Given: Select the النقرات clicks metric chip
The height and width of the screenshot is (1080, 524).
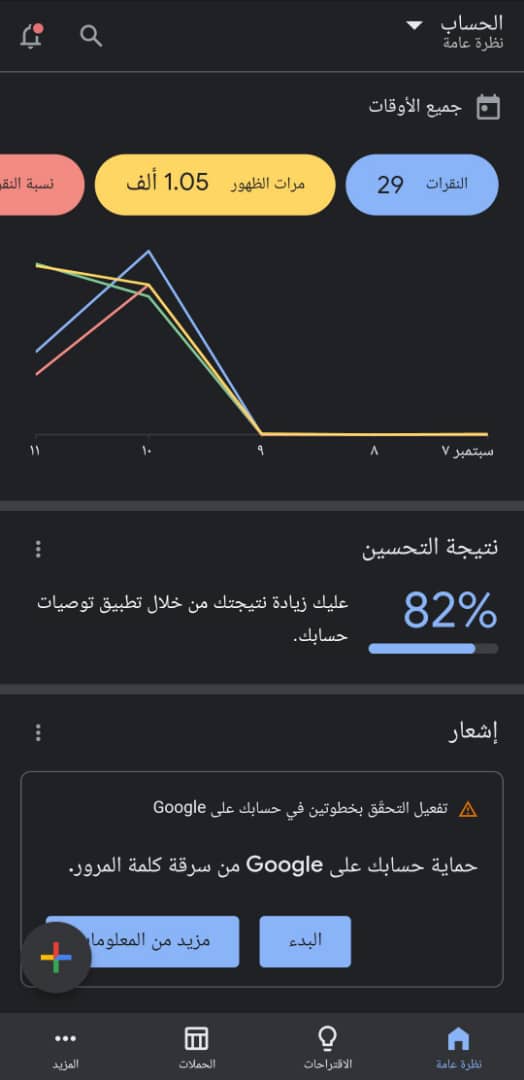Looking at the screenshot, I should (421, 185).
